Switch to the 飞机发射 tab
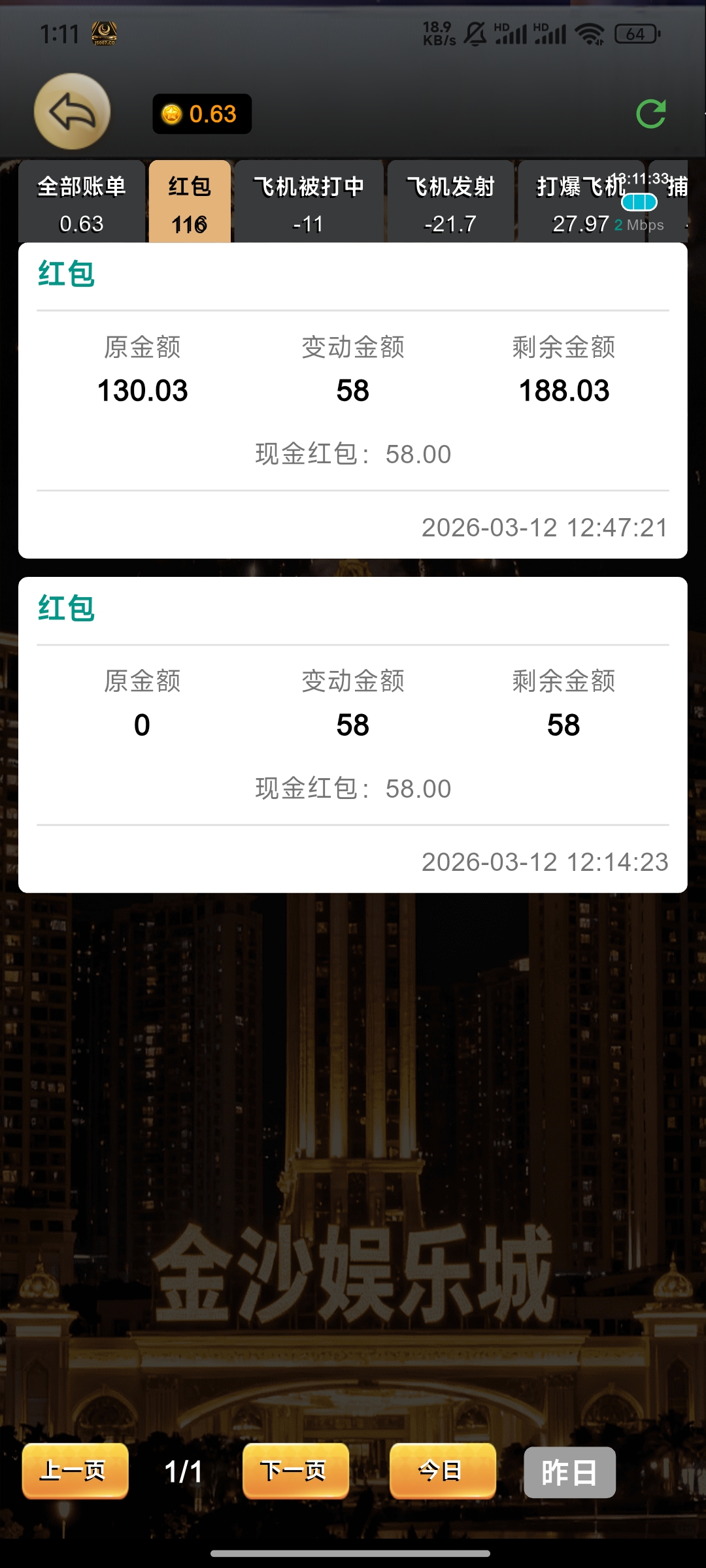The width and height of the screenshot is (706, 1568). tap(450, 203)
